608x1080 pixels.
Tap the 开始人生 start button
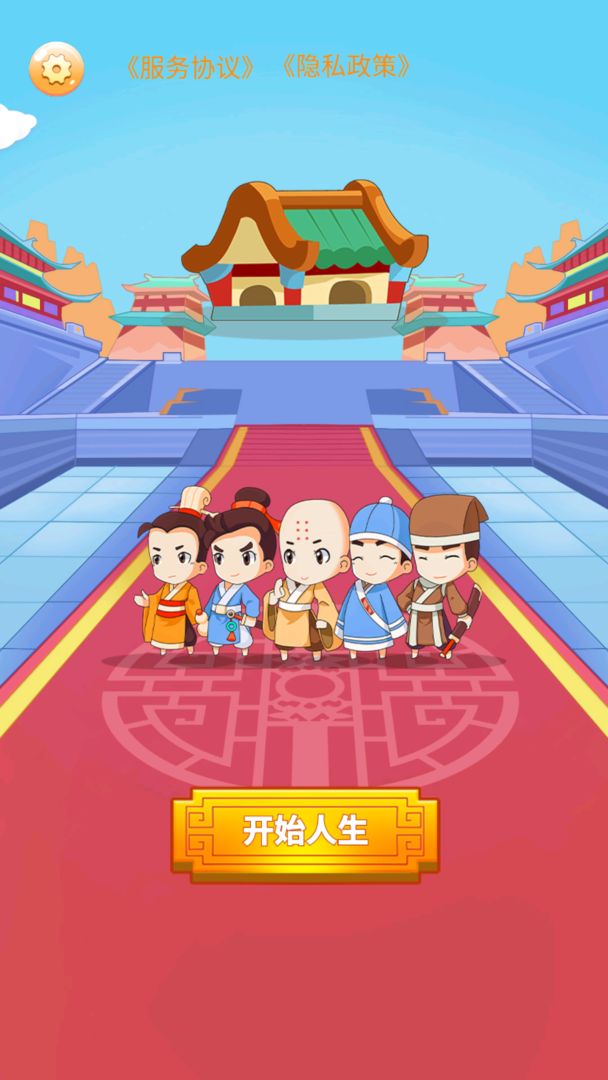point(305,832)
